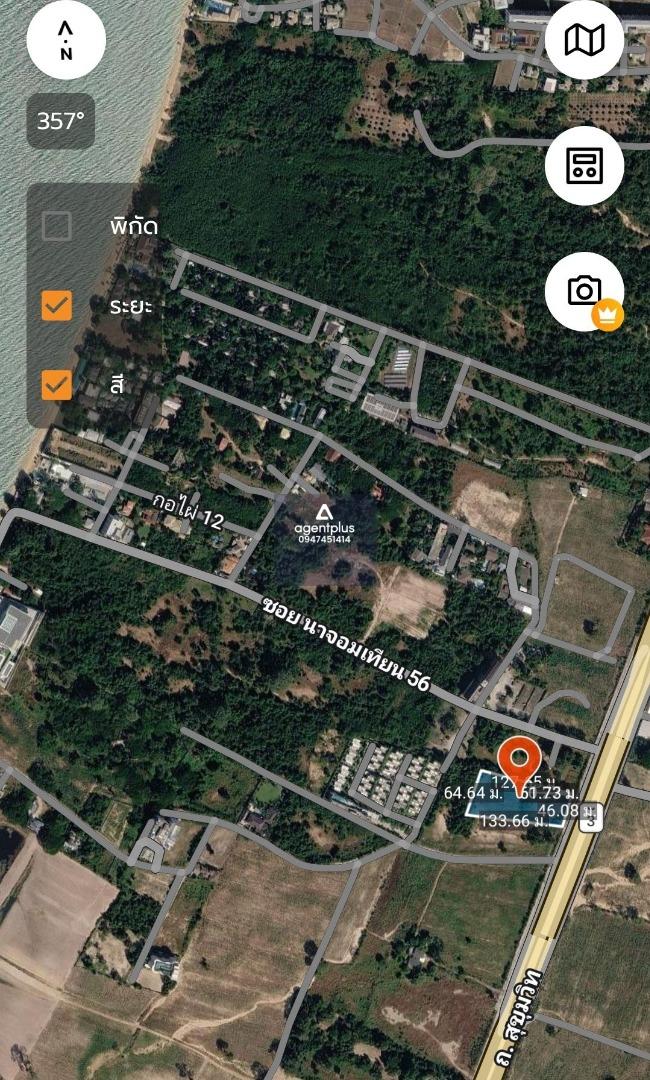Capture the map with the camera button

click(584, 291)
